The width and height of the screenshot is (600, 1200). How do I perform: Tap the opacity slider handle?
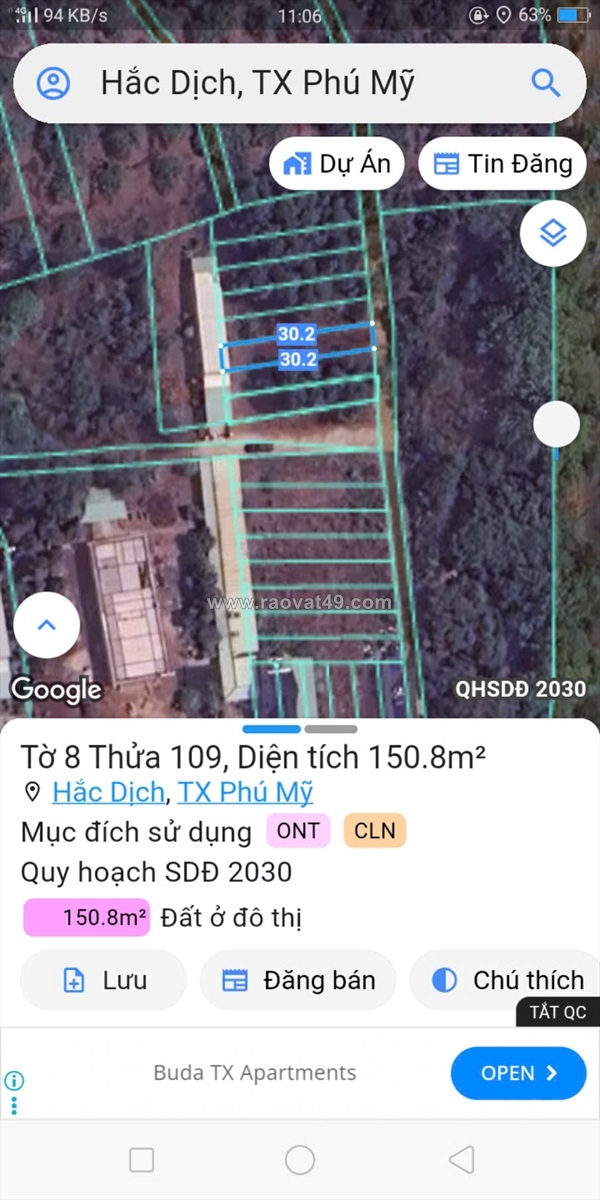(x=556, y=425)
